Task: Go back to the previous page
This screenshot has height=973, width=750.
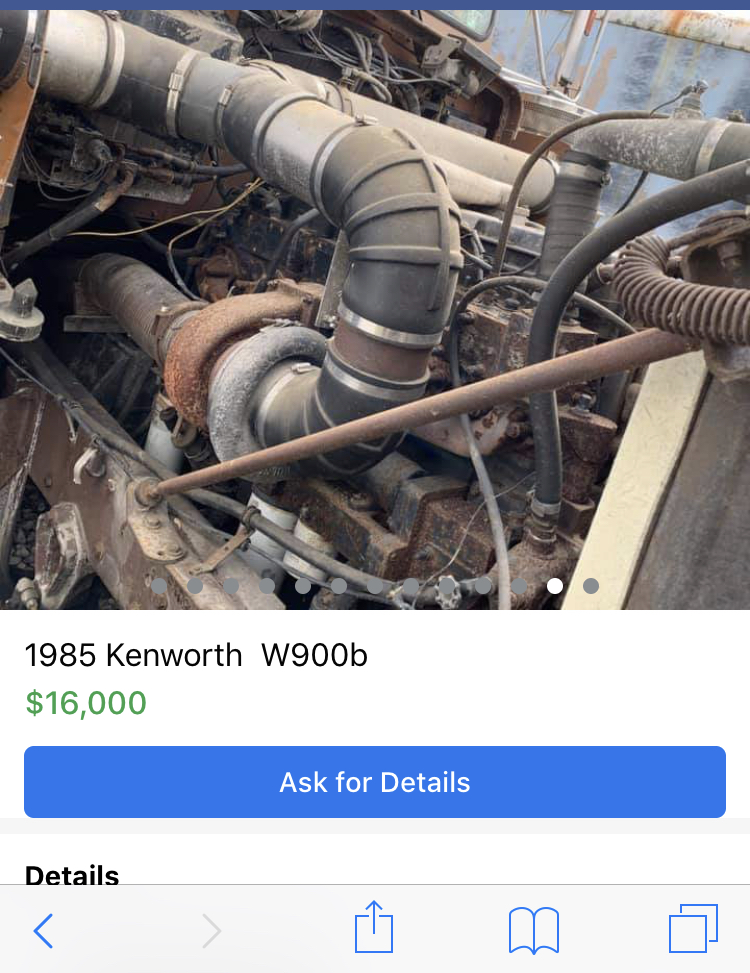Action: [43, 930]
